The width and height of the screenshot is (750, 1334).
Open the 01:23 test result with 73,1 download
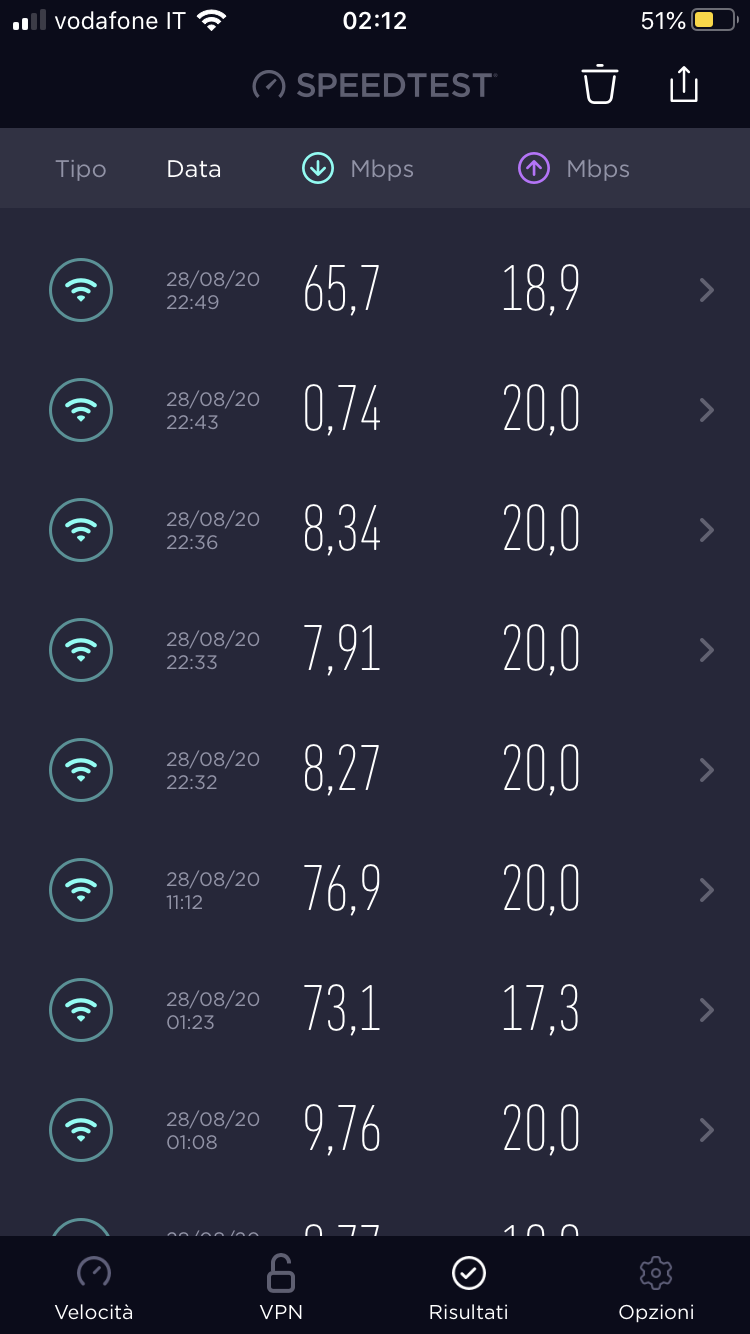coord(375,1010)
